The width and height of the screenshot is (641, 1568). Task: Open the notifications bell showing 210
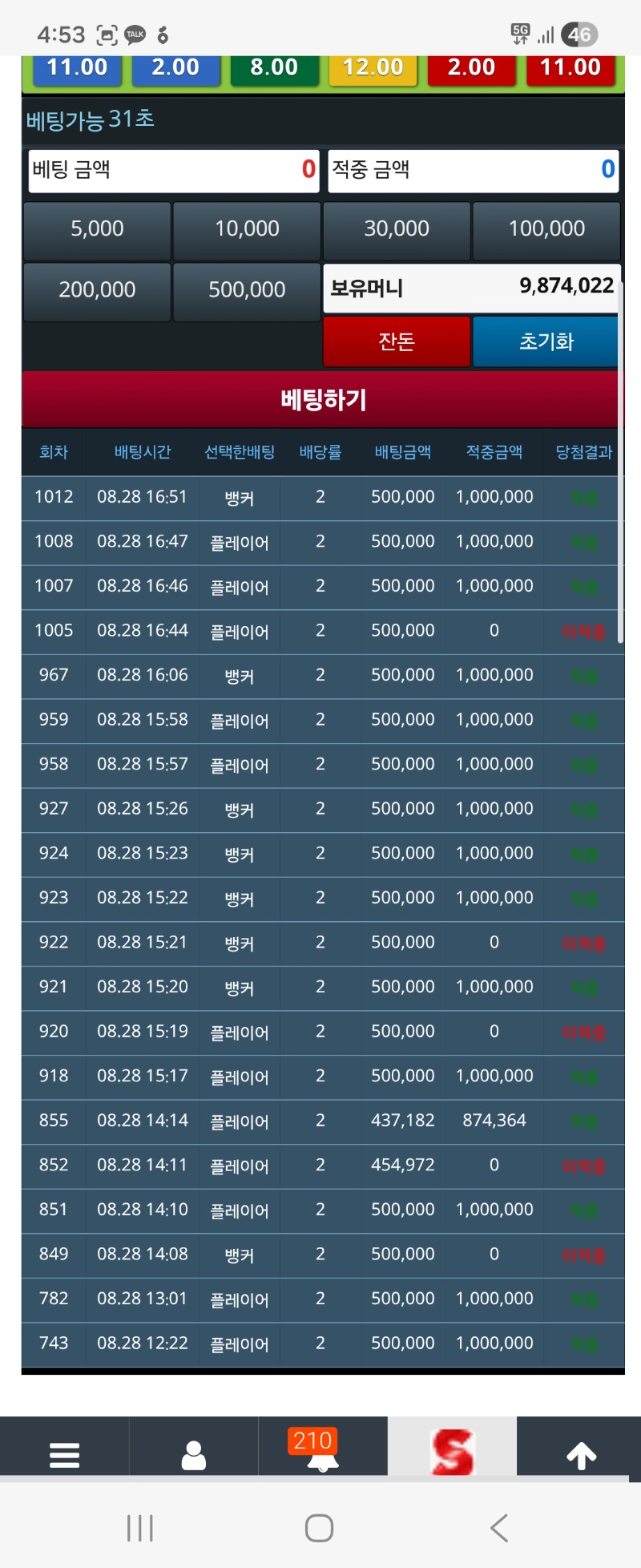point(323,1449)
